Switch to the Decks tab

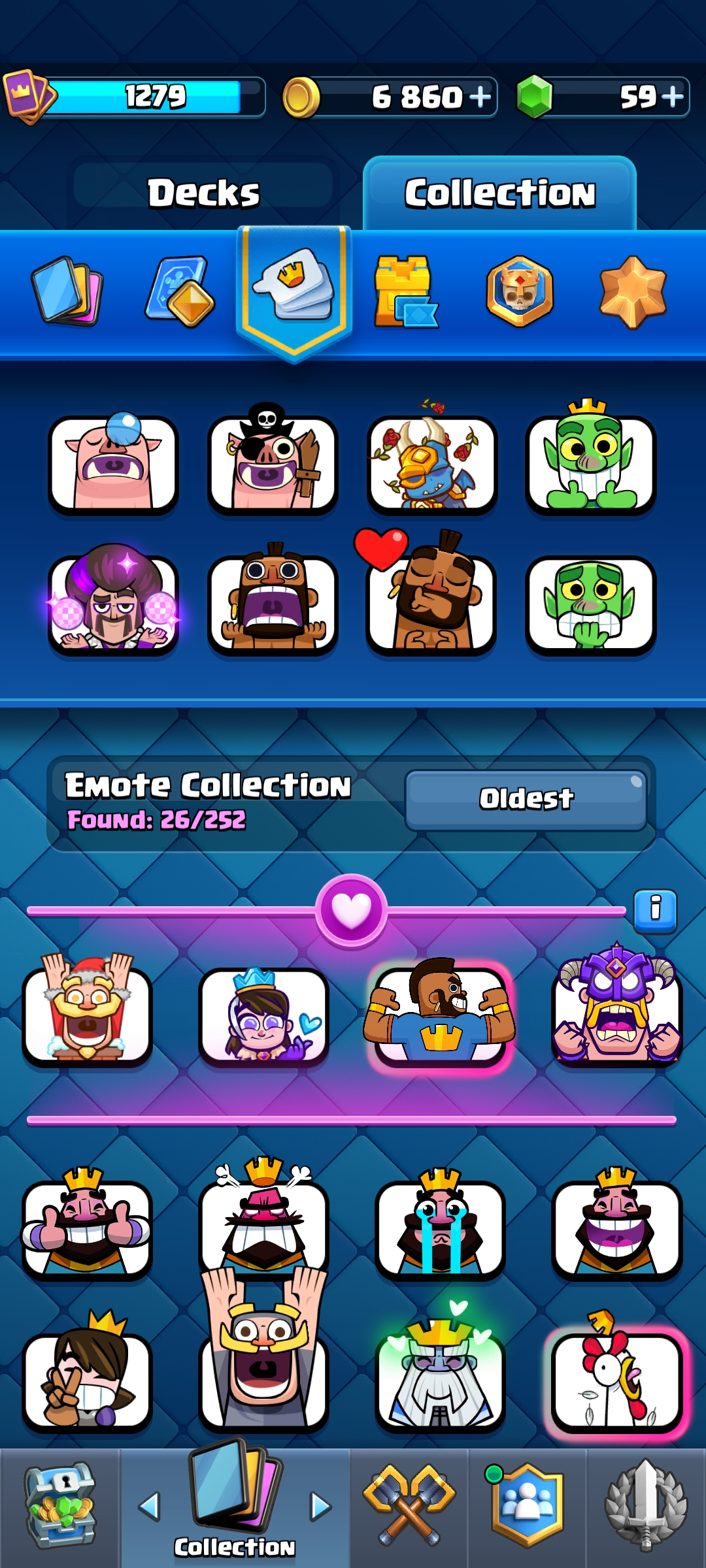click(x=203, y=193)
